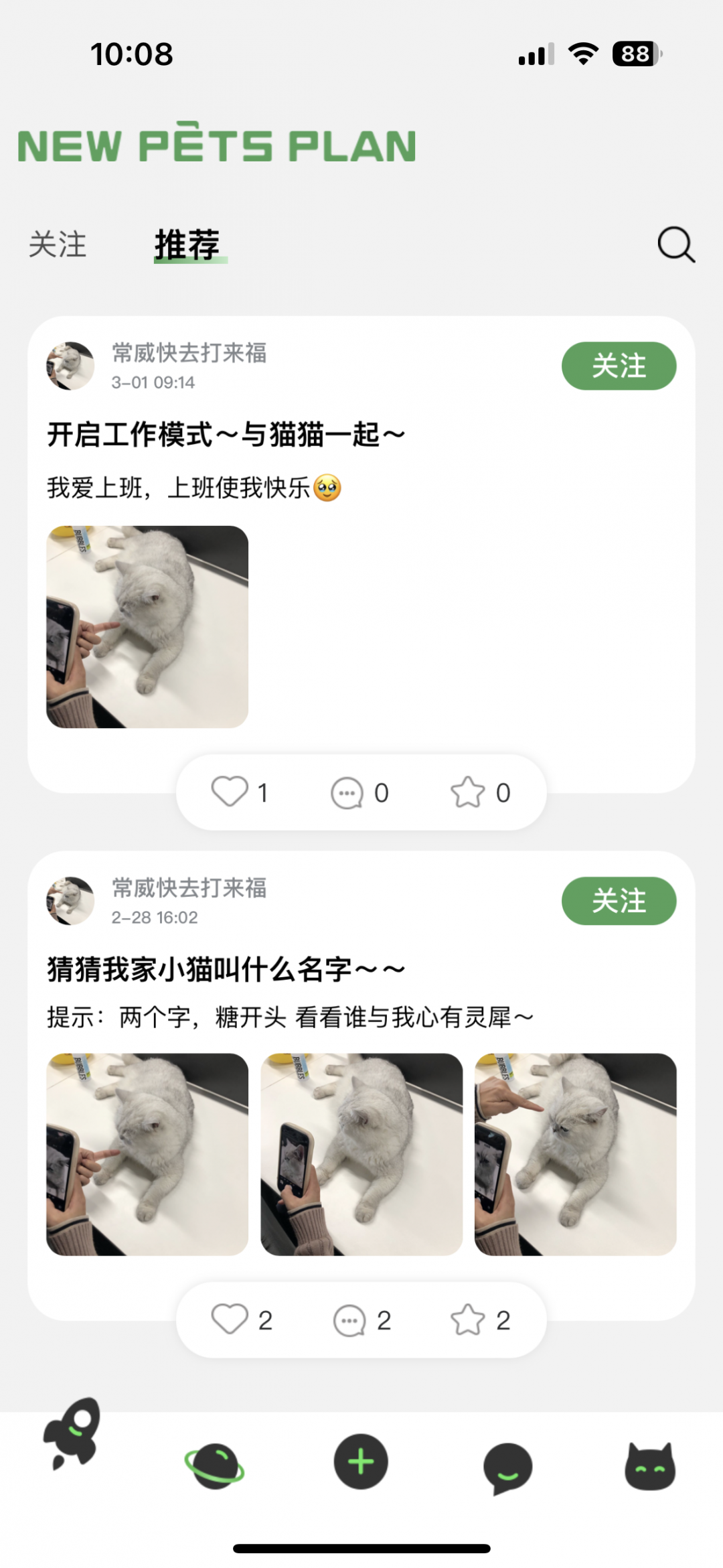Select the 推荐 tab
This screenshot has width=723, height=1568.
click(x=188, y=244)
